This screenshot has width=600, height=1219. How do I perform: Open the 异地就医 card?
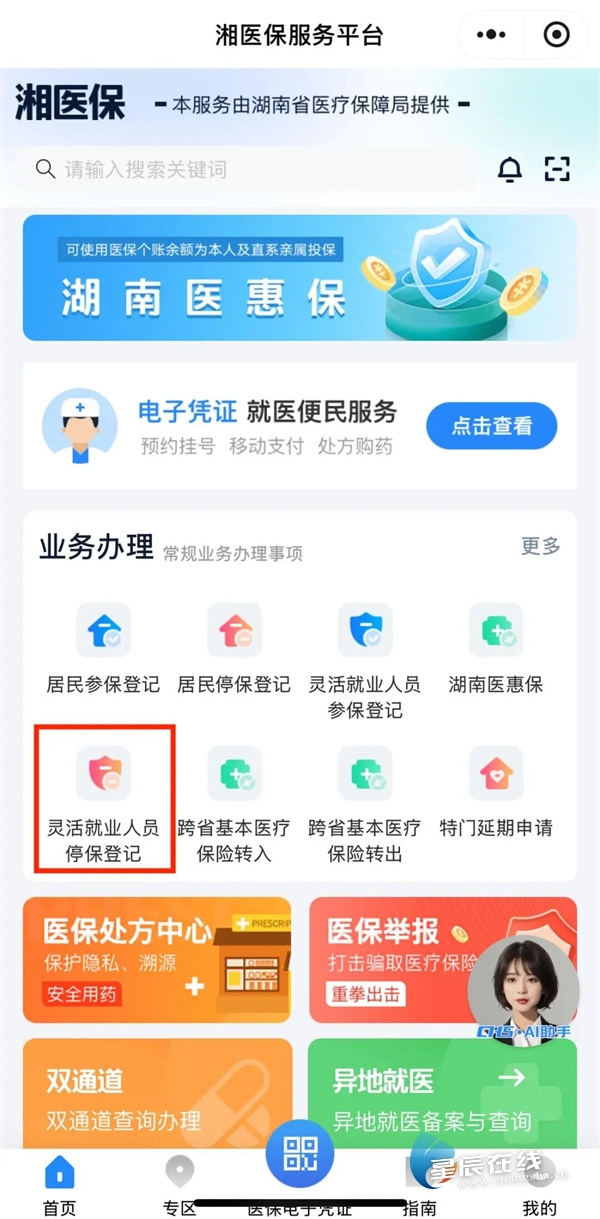pyautogui.click(x=442, y=1094)
